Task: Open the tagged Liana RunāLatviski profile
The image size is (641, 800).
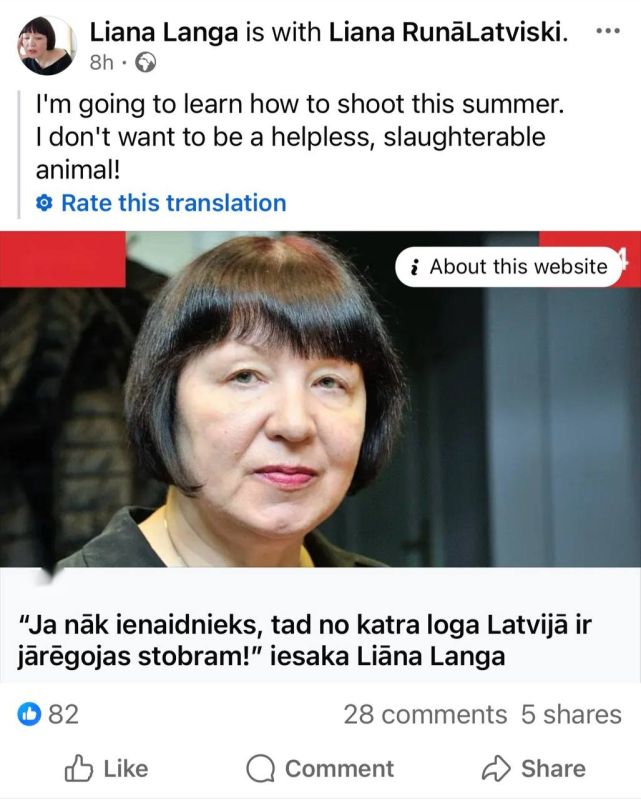Action: pyautogui.click(x=448, y=32)
